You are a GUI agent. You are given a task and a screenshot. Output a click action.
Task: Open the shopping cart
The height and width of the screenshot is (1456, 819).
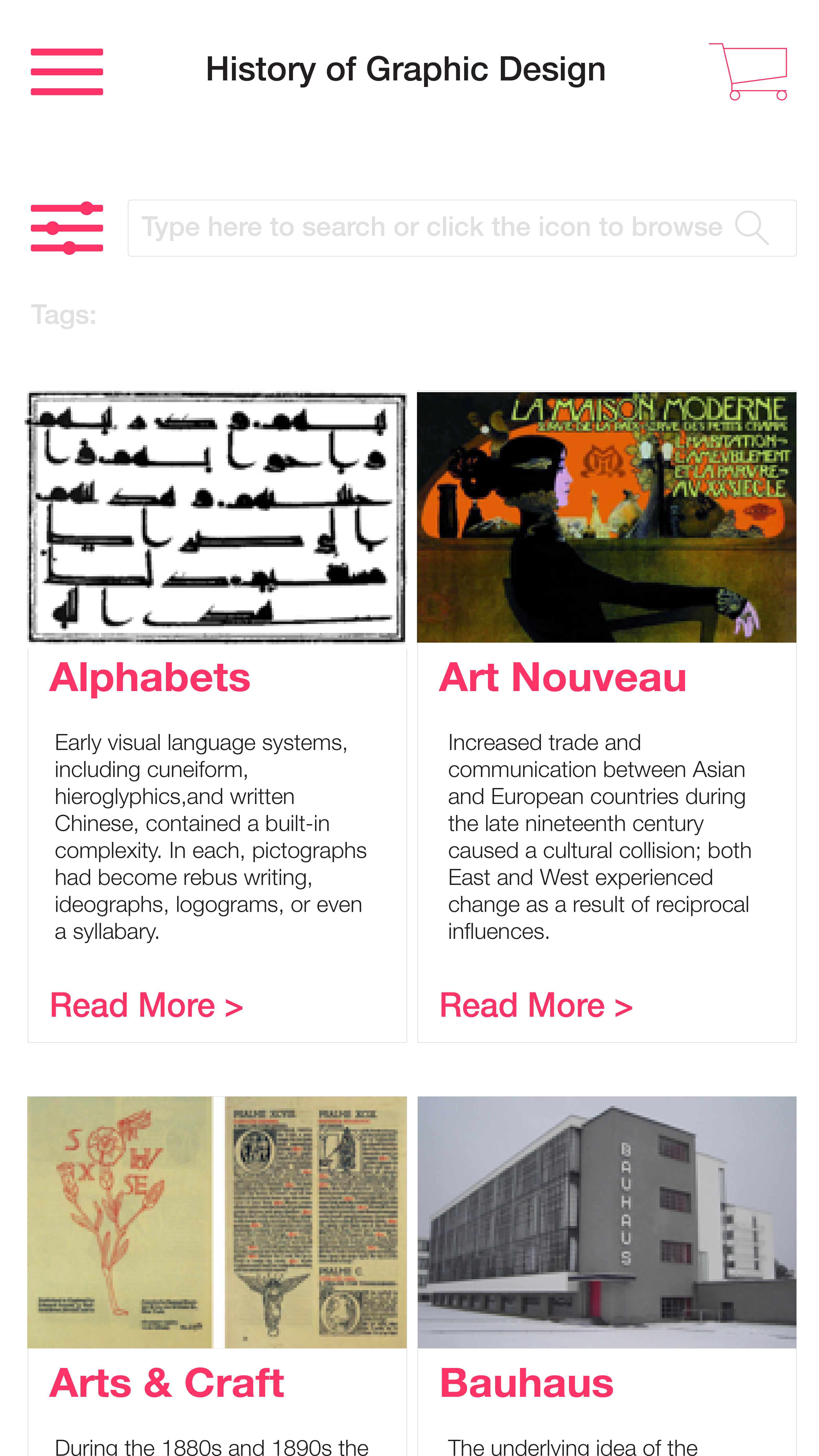[748, 72]
